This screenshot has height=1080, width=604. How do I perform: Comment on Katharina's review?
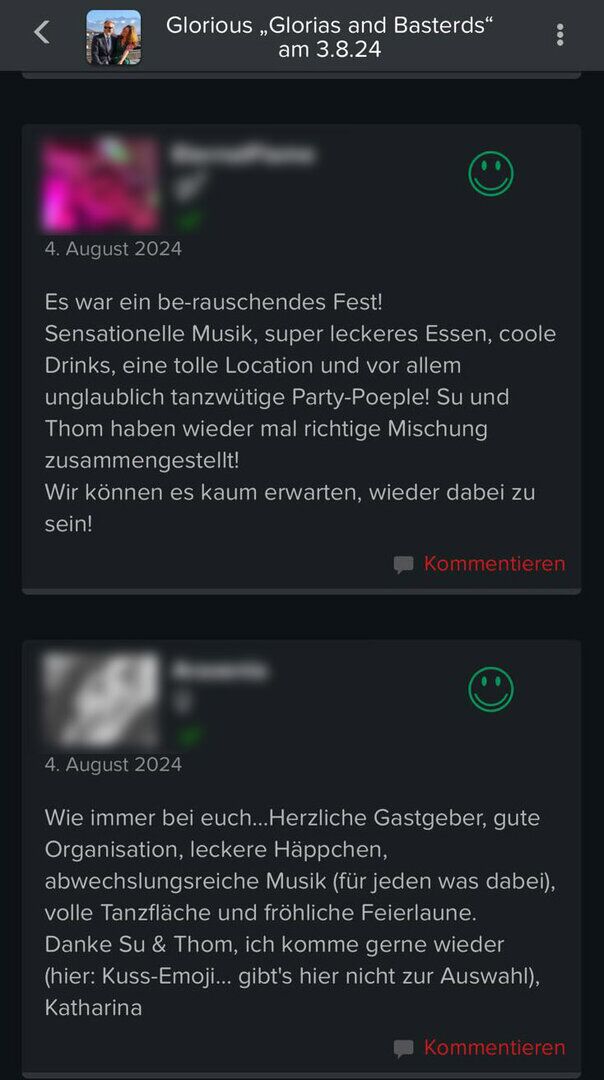pos(480,1048)
